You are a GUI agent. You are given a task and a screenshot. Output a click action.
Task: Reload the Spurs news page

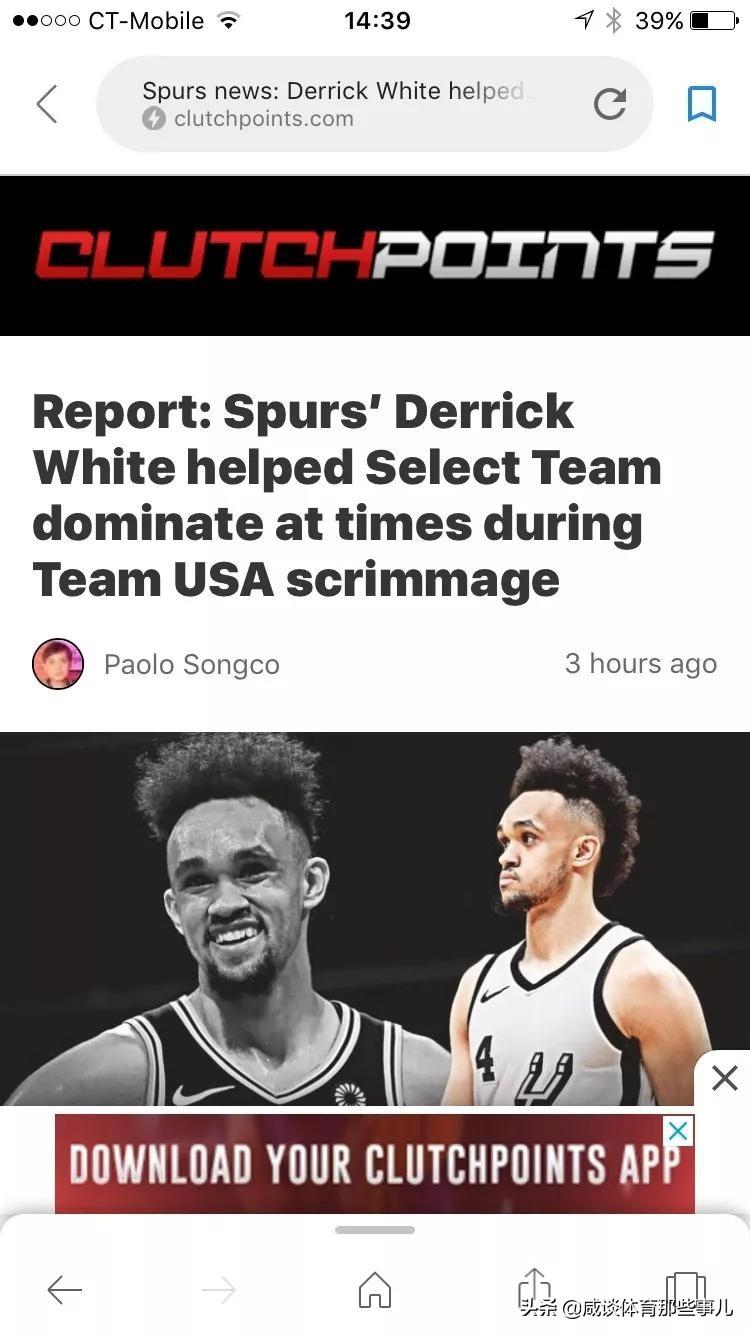tap(610, 104)
